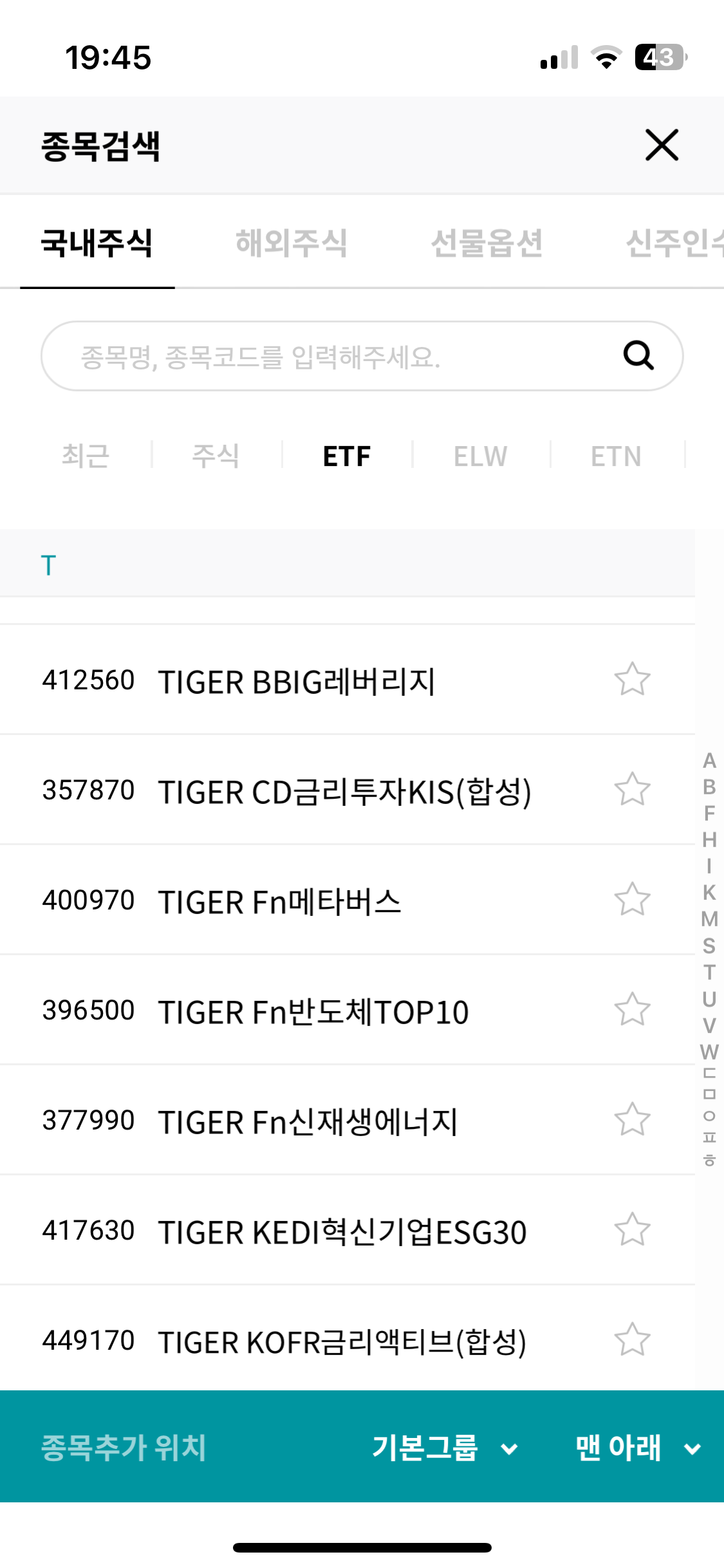Screen dimensions: 724x1568
Task: Switch to the 선물옵션 tab
Action: pos(487,243)
